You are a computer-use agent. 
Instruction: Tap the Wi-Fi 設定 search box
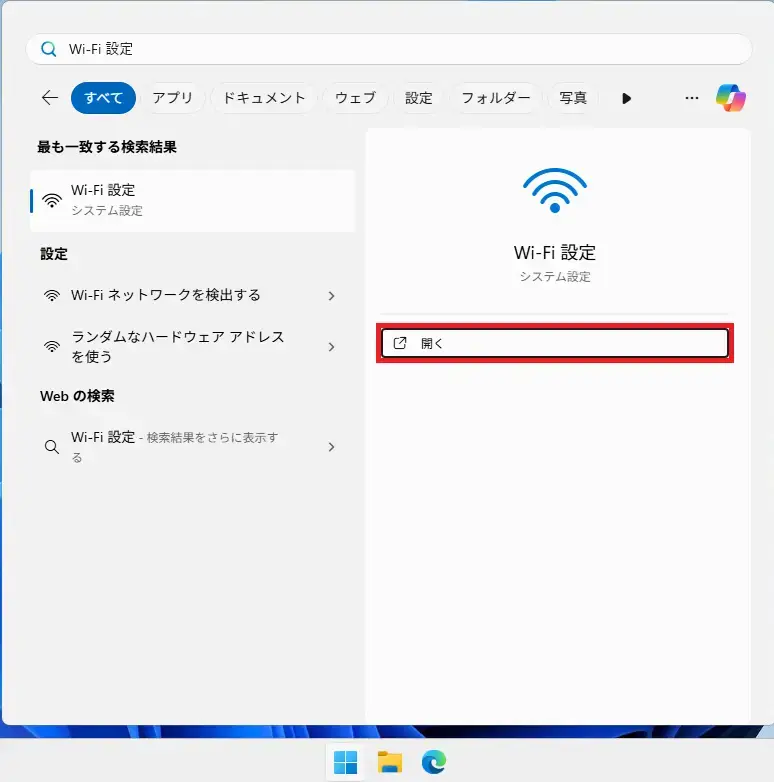tap(400, 49)
